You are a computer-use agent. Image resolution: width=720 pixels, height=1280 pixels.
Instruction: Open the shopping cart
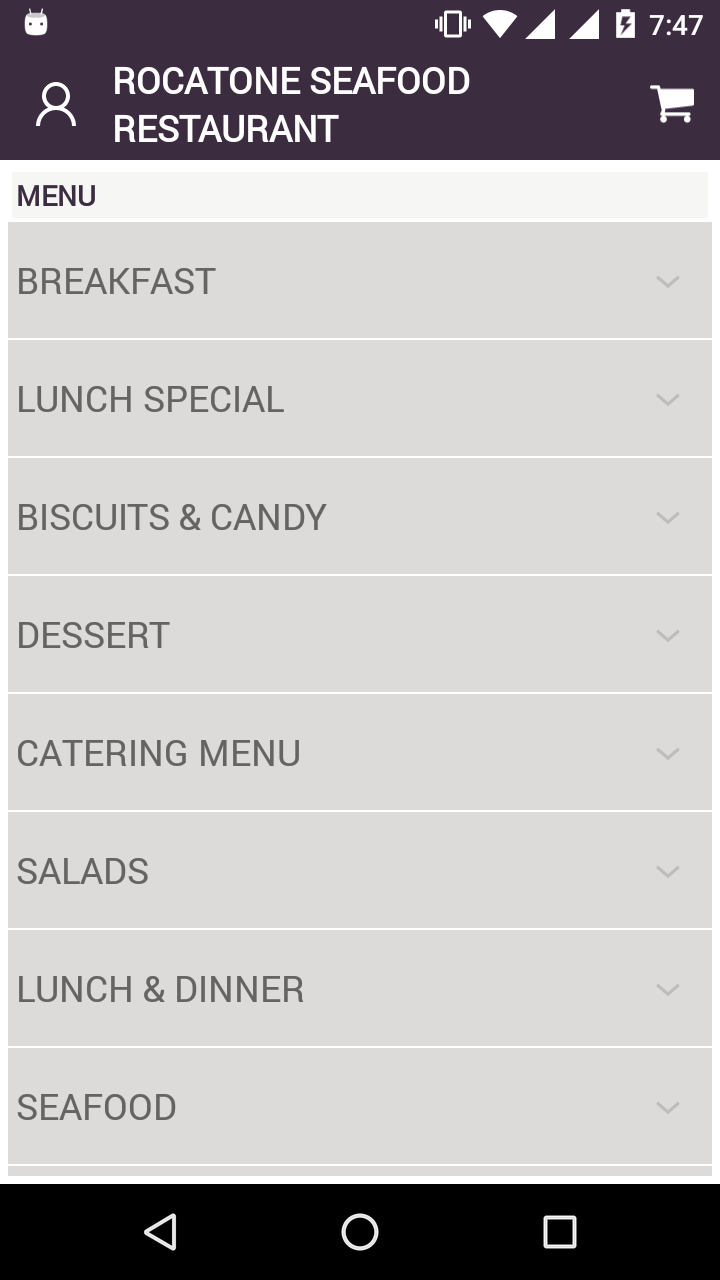(x=672, y=103)
